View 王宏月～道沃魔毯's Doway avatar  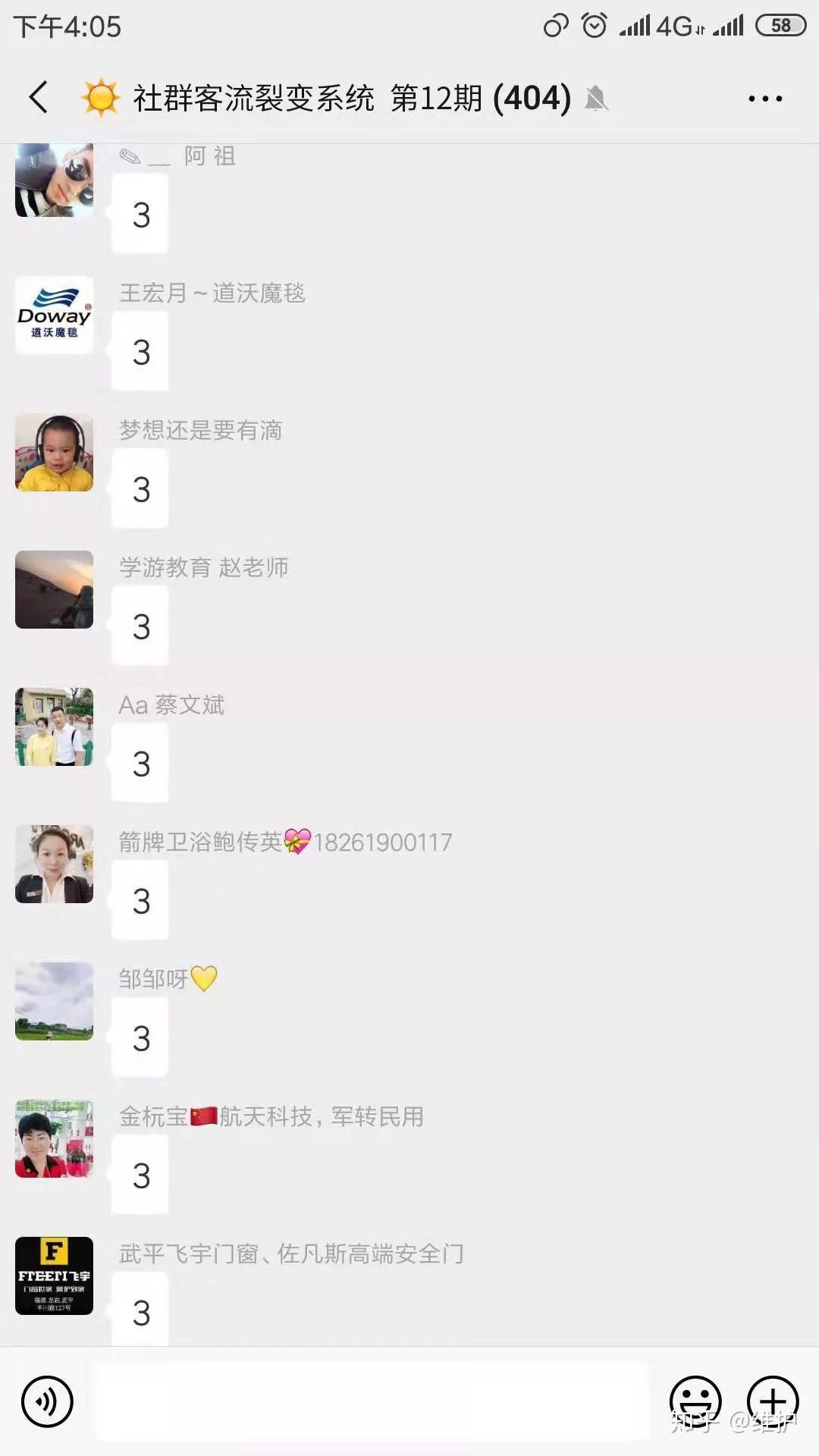point(55,315)
